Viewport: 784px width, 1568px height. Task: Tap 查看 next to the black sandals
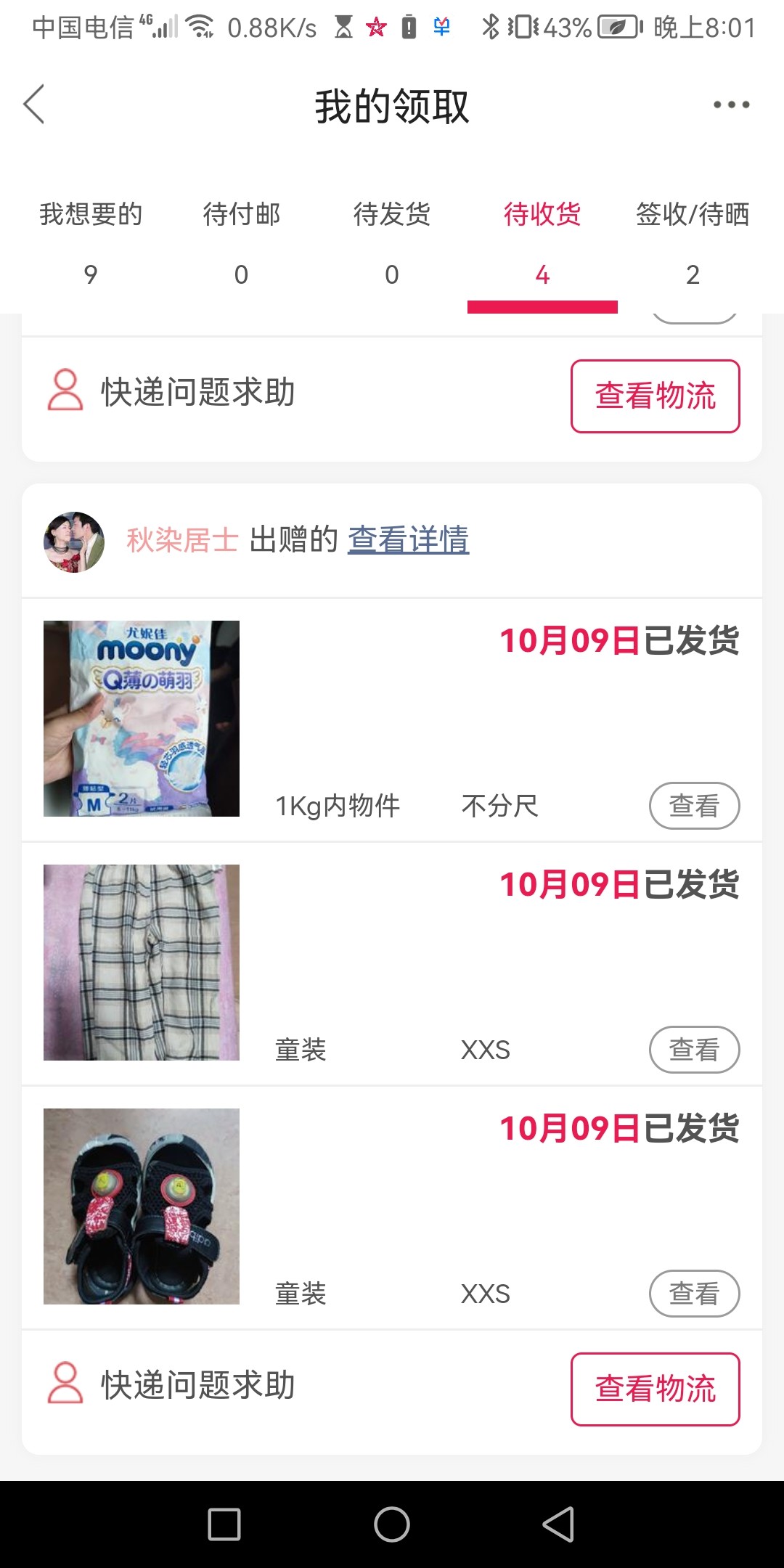pos(694,1294)
